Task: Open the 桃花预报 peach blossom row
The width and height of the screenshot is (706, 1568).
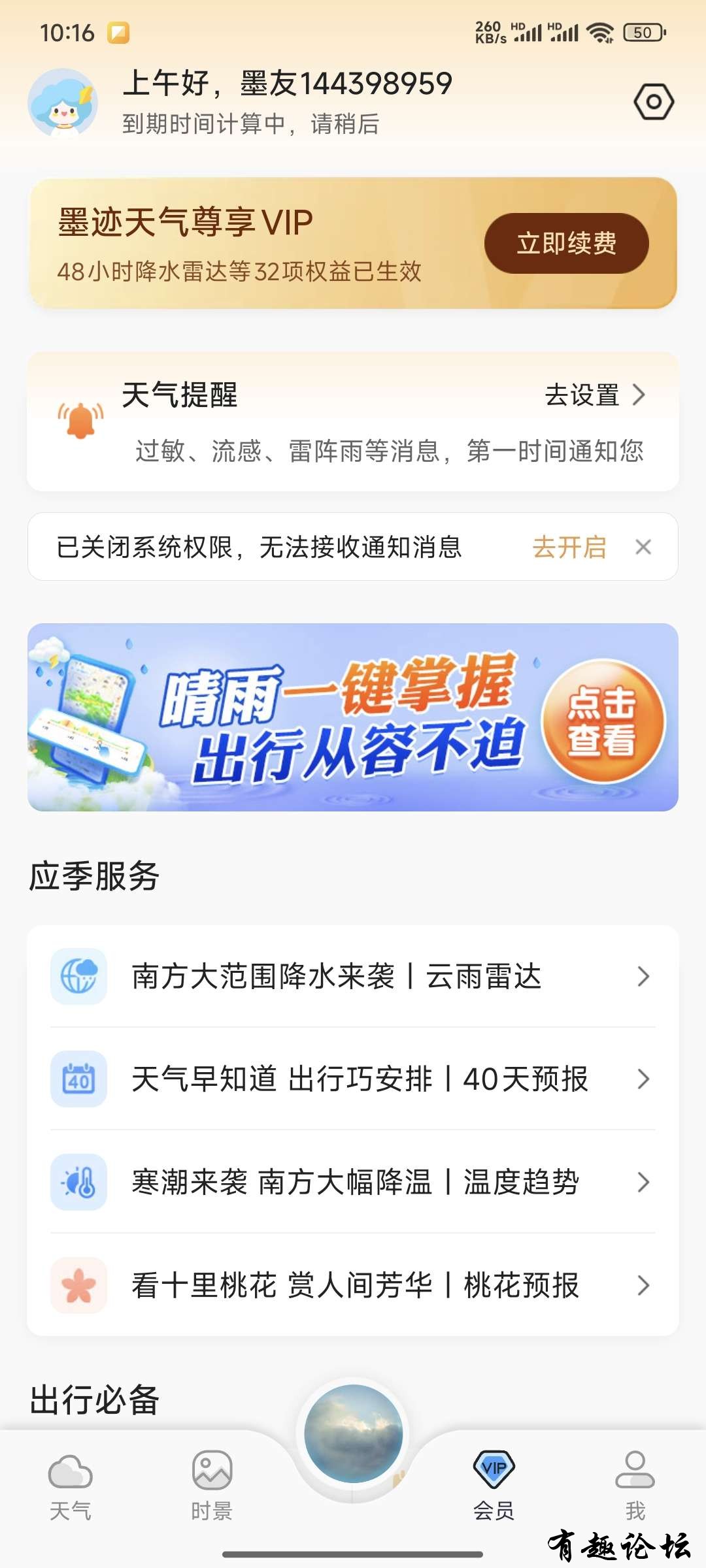Action: [x=353, y=1285]
